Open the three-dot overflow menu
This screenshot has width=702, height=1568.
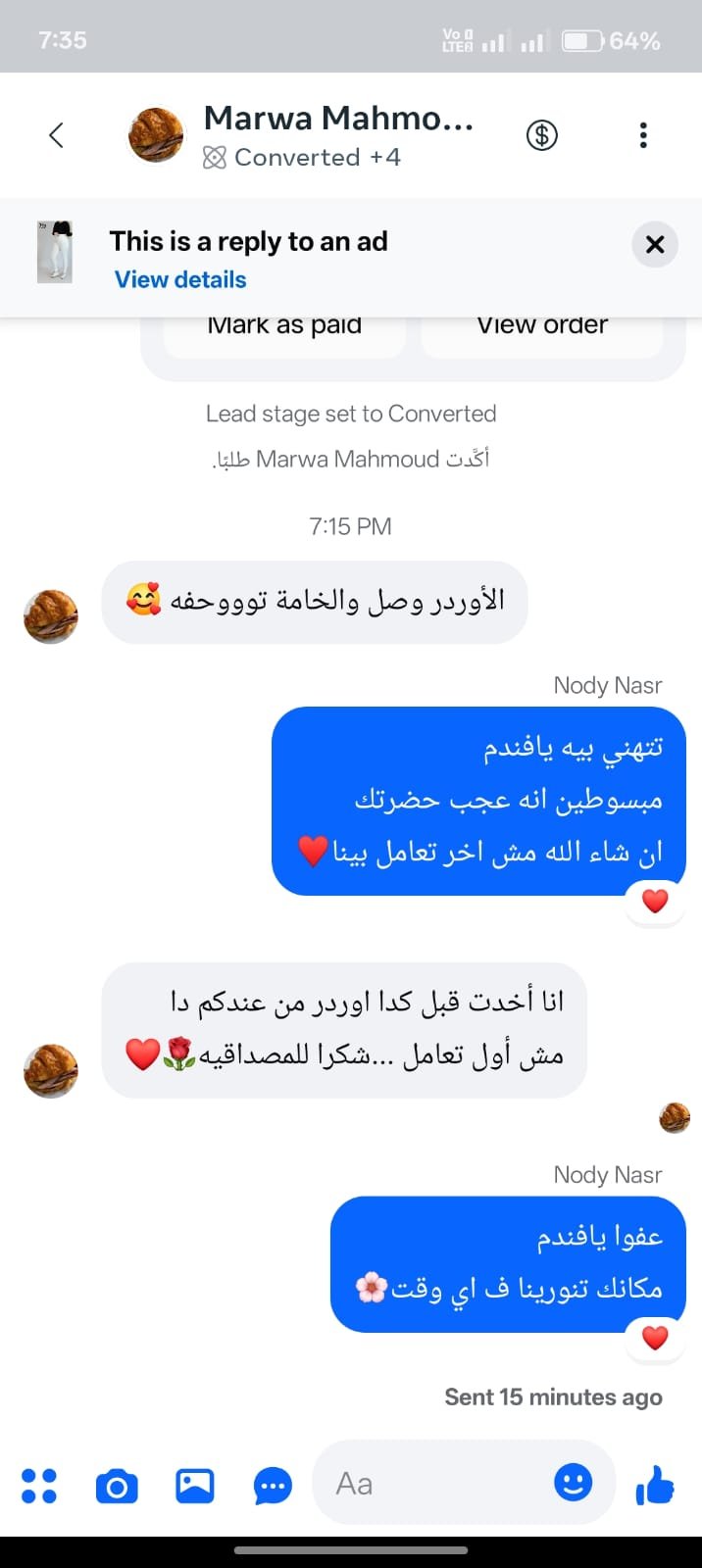pyautogui.click(x=643, y=135)
